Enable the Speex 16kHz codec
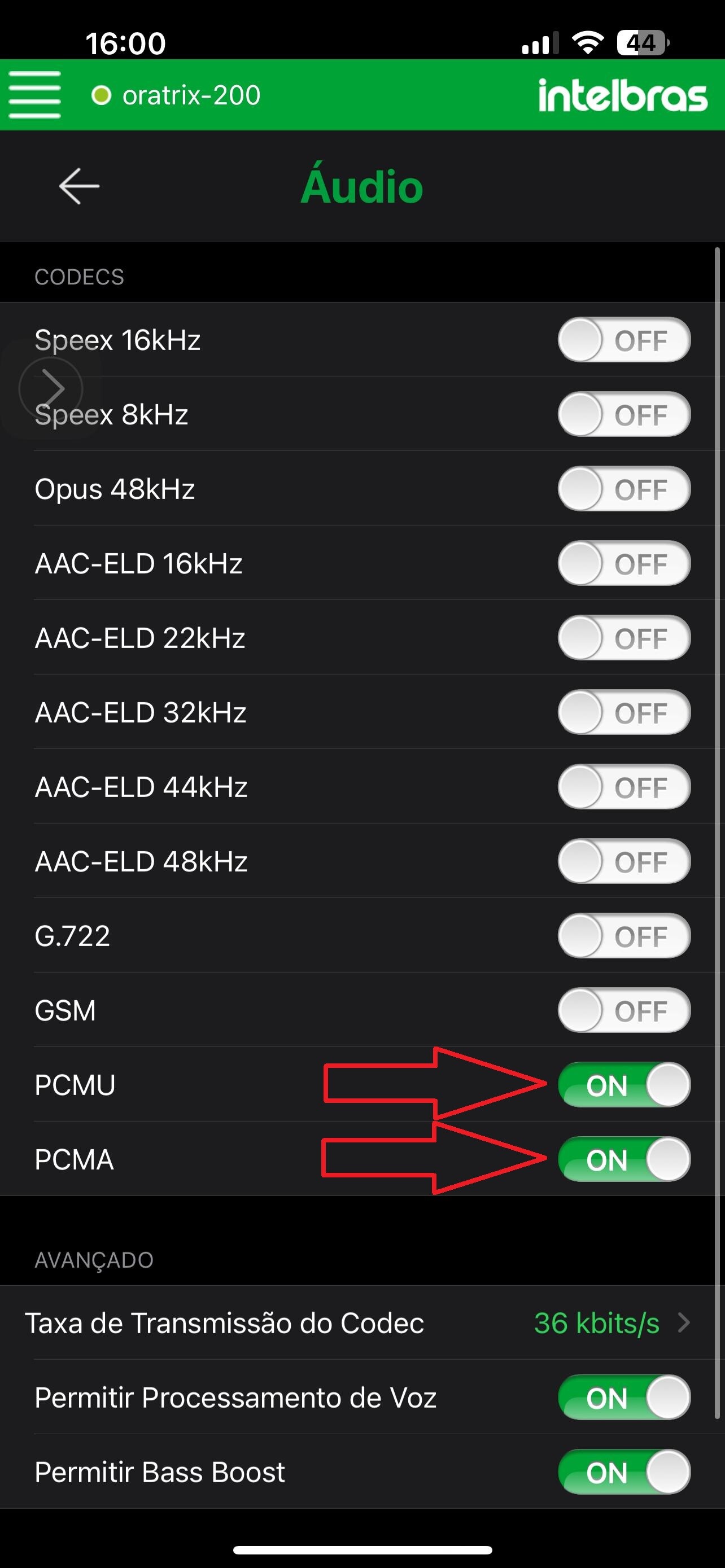Screen dimensions: 725x1568 pos(624,340)
